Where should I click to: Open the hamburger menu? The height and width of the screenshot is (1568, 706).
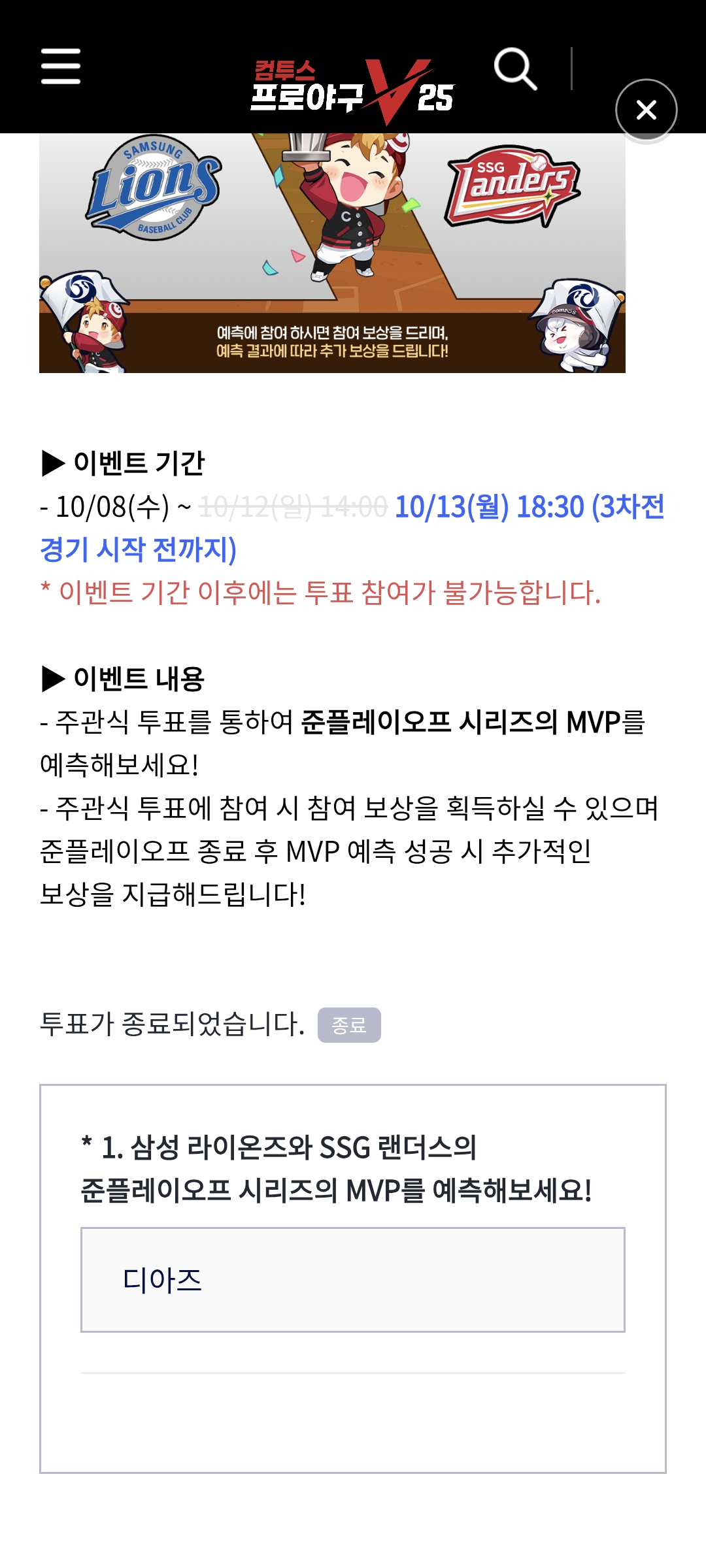(x=61, y=67)
